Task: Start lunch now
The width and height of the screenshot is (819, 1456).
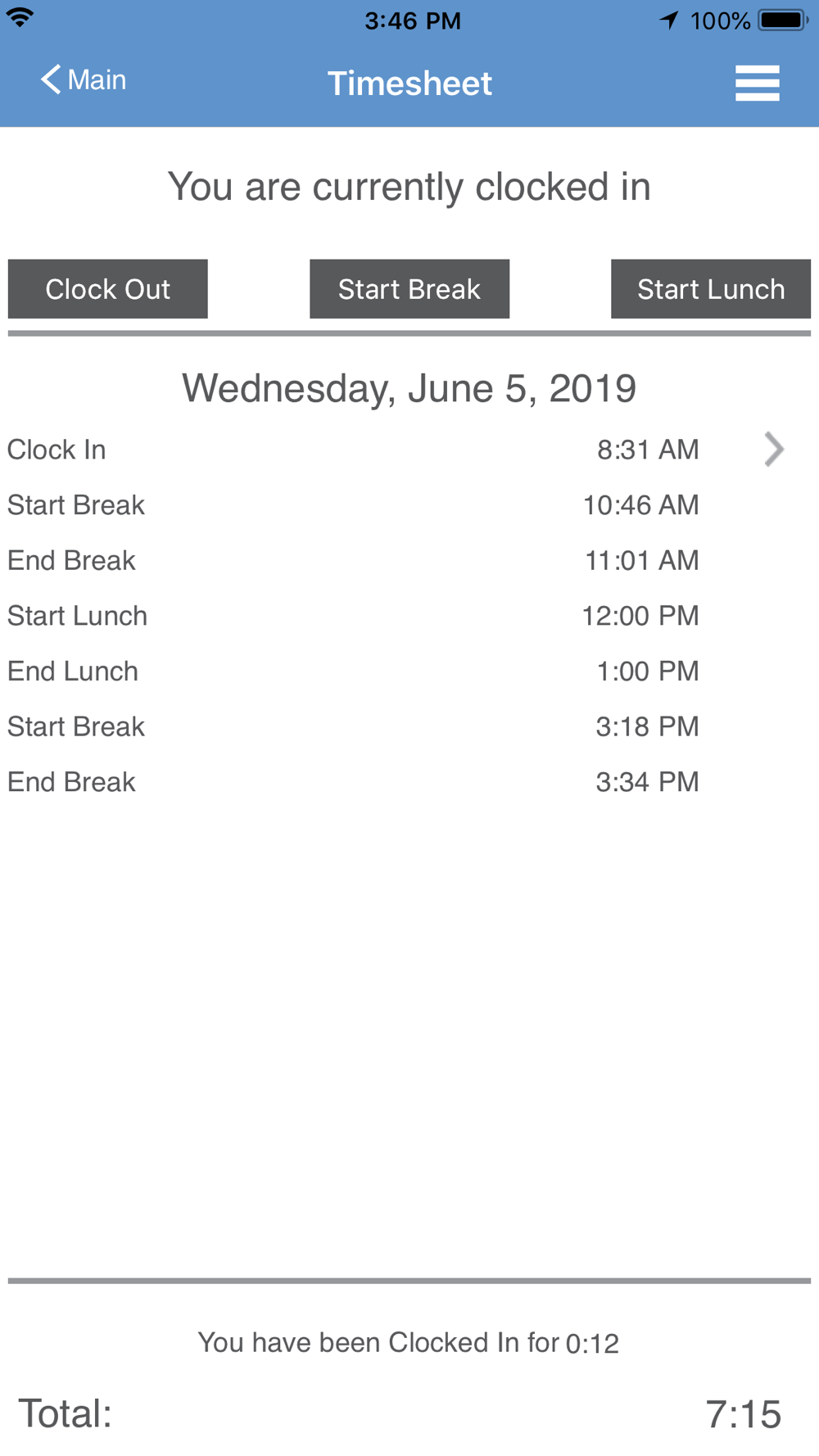Action: coord(711,289)
